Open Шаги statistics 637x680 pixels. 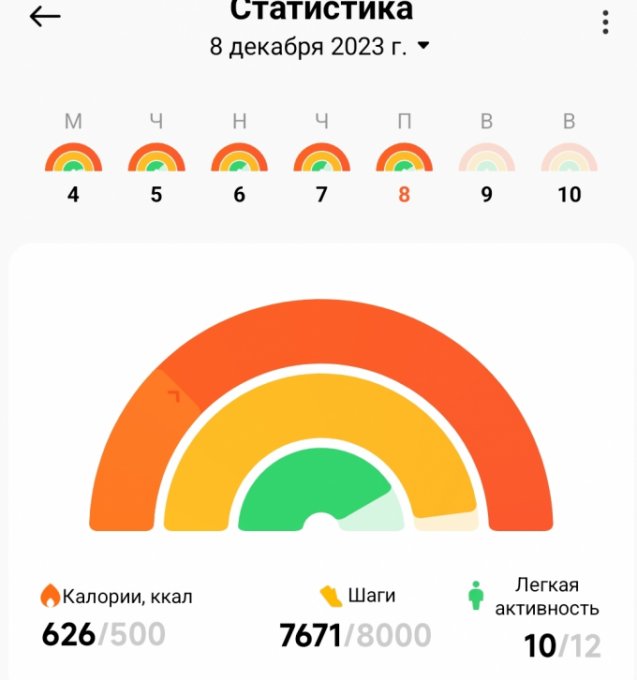(357, 616)
